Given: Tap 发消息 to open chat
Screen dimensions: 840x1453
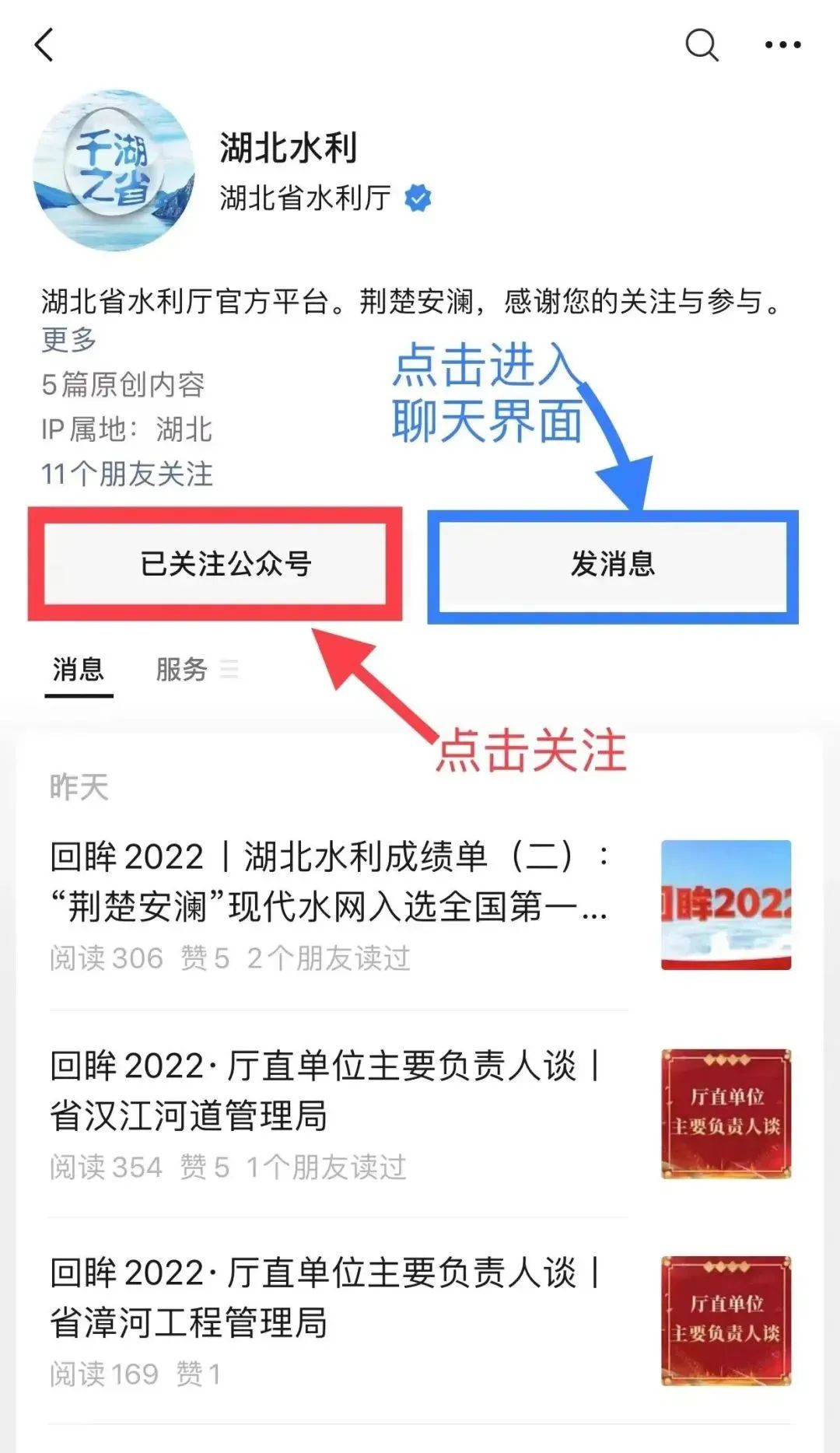Looking at the screenshot, I should pyautogui.click(x=613, y=565).
